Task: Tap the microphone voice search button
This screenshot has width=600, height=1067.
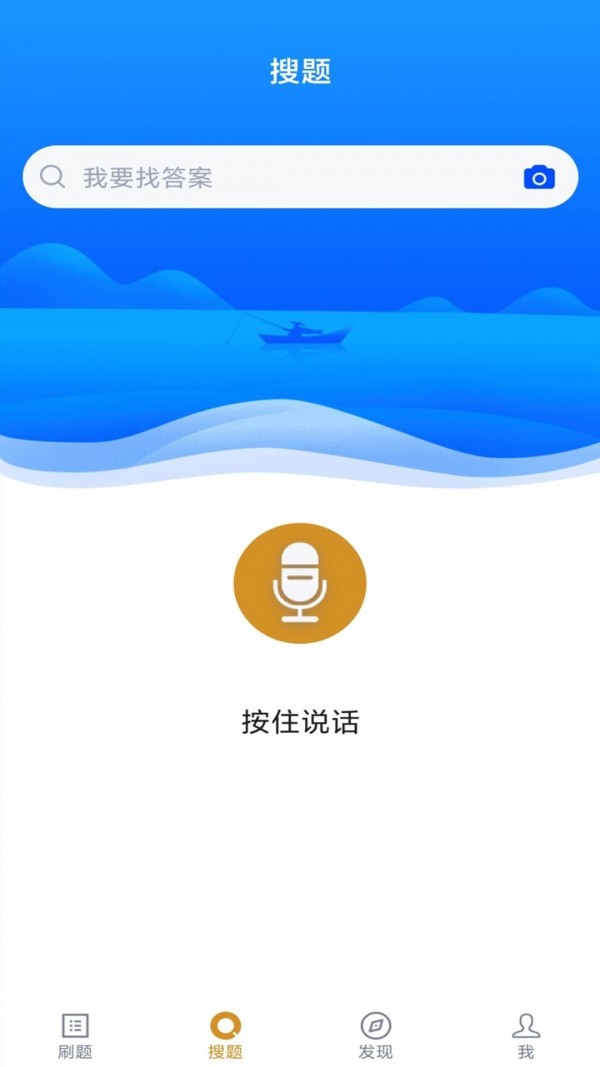Action: pos(300,583)
